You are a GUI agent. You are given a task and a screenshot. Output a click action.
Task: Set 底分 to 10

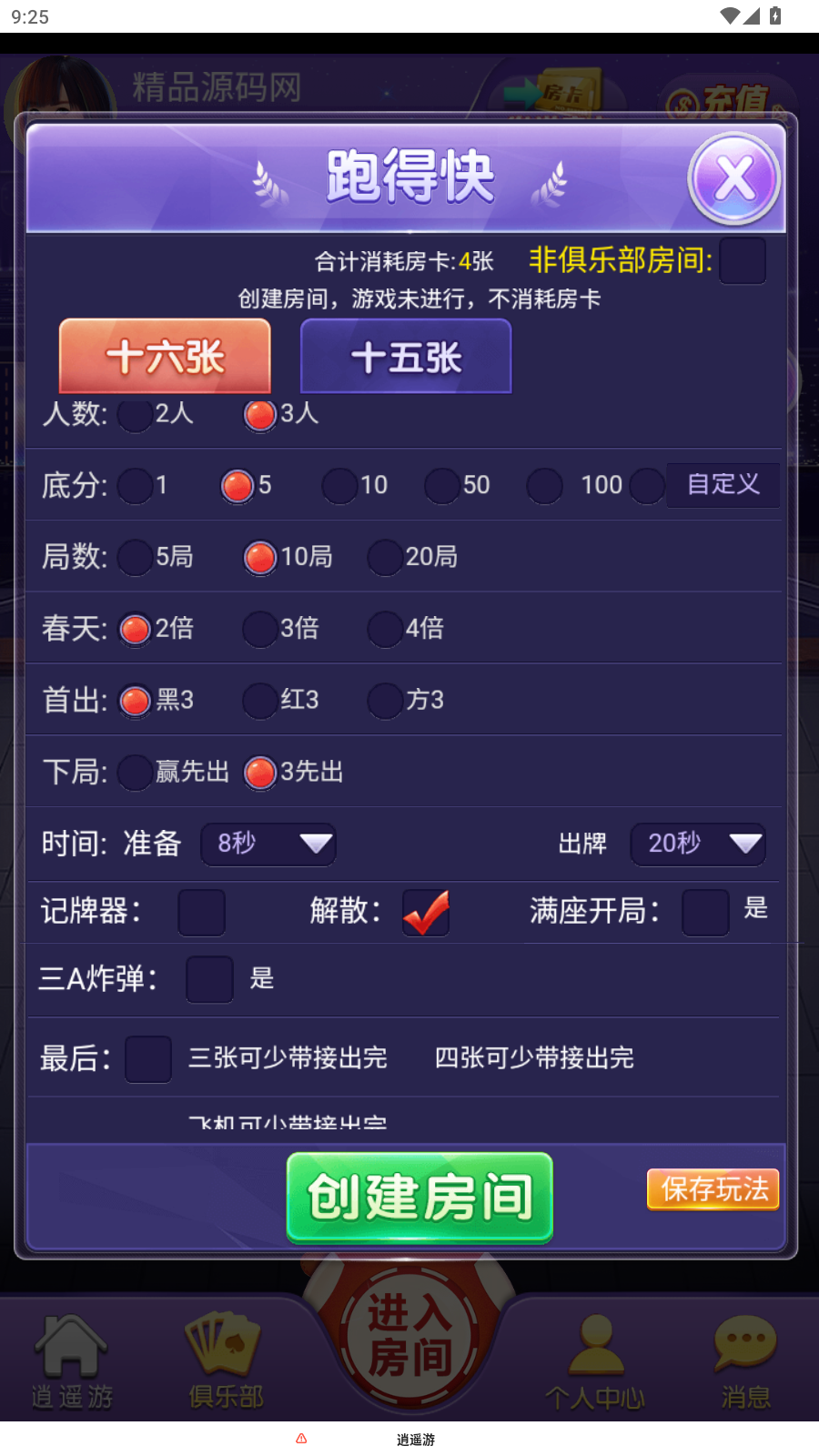339,486
